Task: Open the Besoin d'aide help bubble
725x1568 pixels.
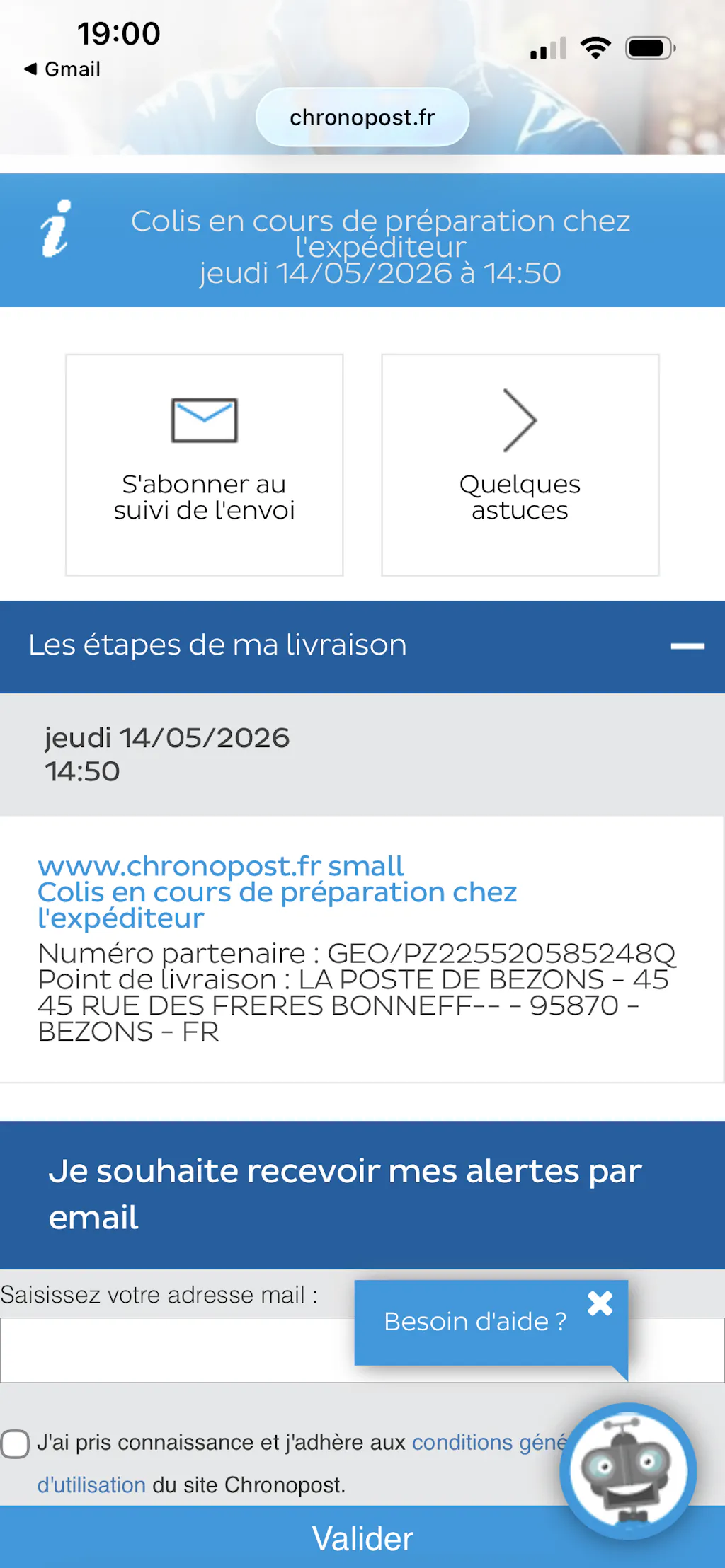Action: tap(475, 1322)
